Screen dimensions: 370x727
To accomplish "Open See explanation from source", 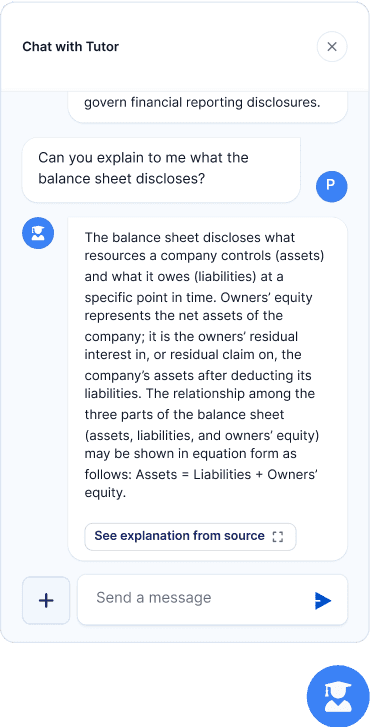I will [x=190, y=537].
